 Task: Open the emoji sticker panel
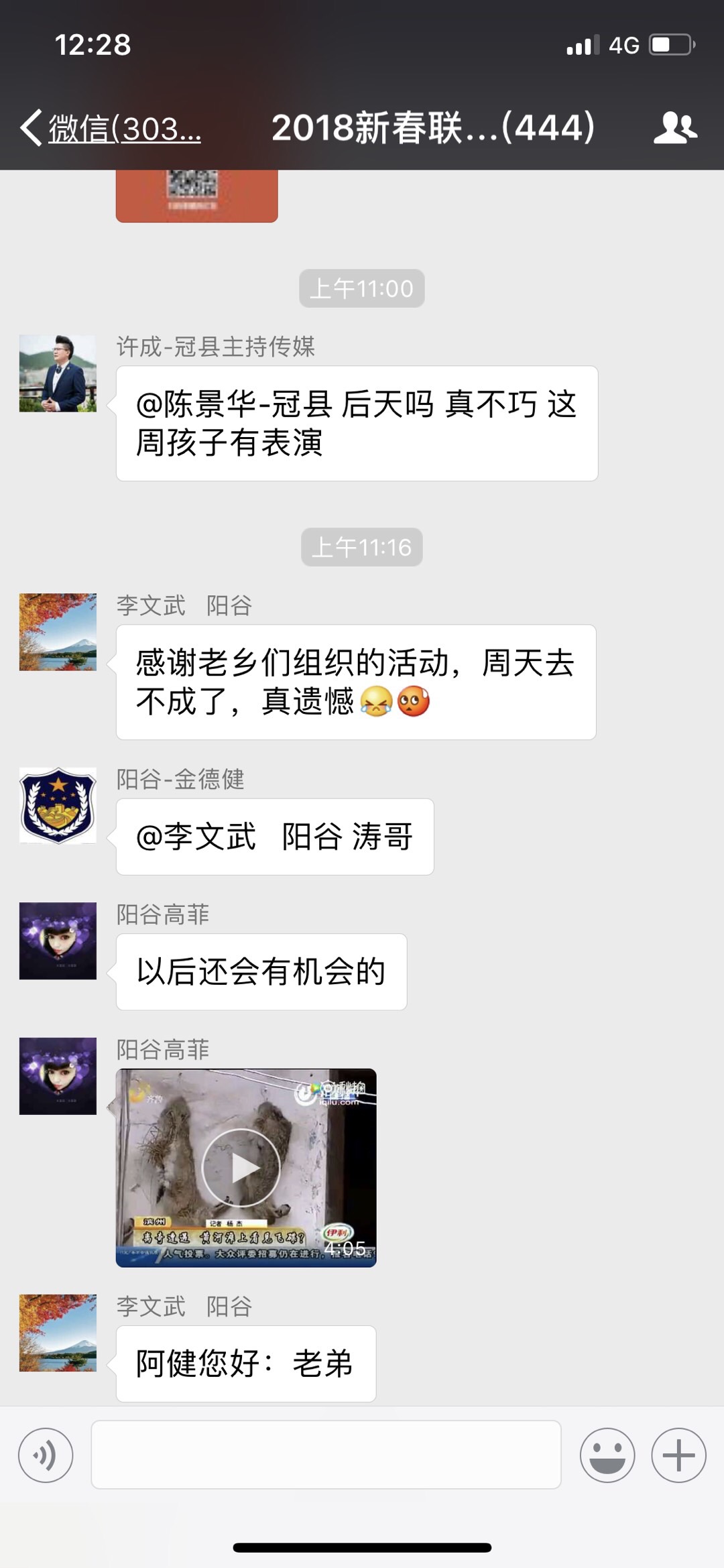pos(607,1455)
